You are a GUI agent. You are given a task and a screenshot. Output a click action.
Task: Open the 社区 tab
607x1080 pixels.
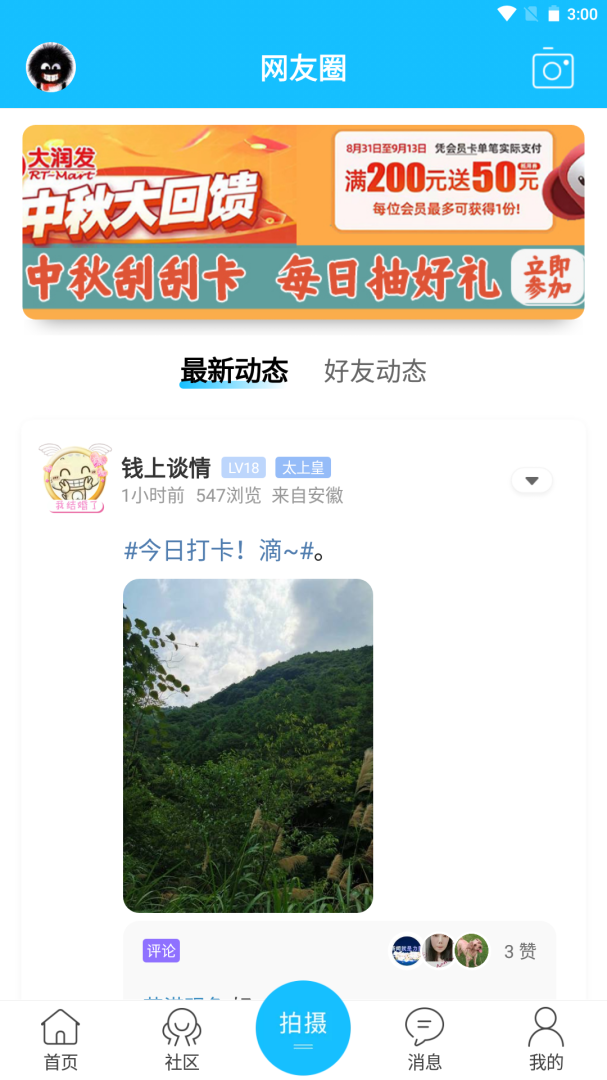pyautogui.click(x=182, y=1040)
